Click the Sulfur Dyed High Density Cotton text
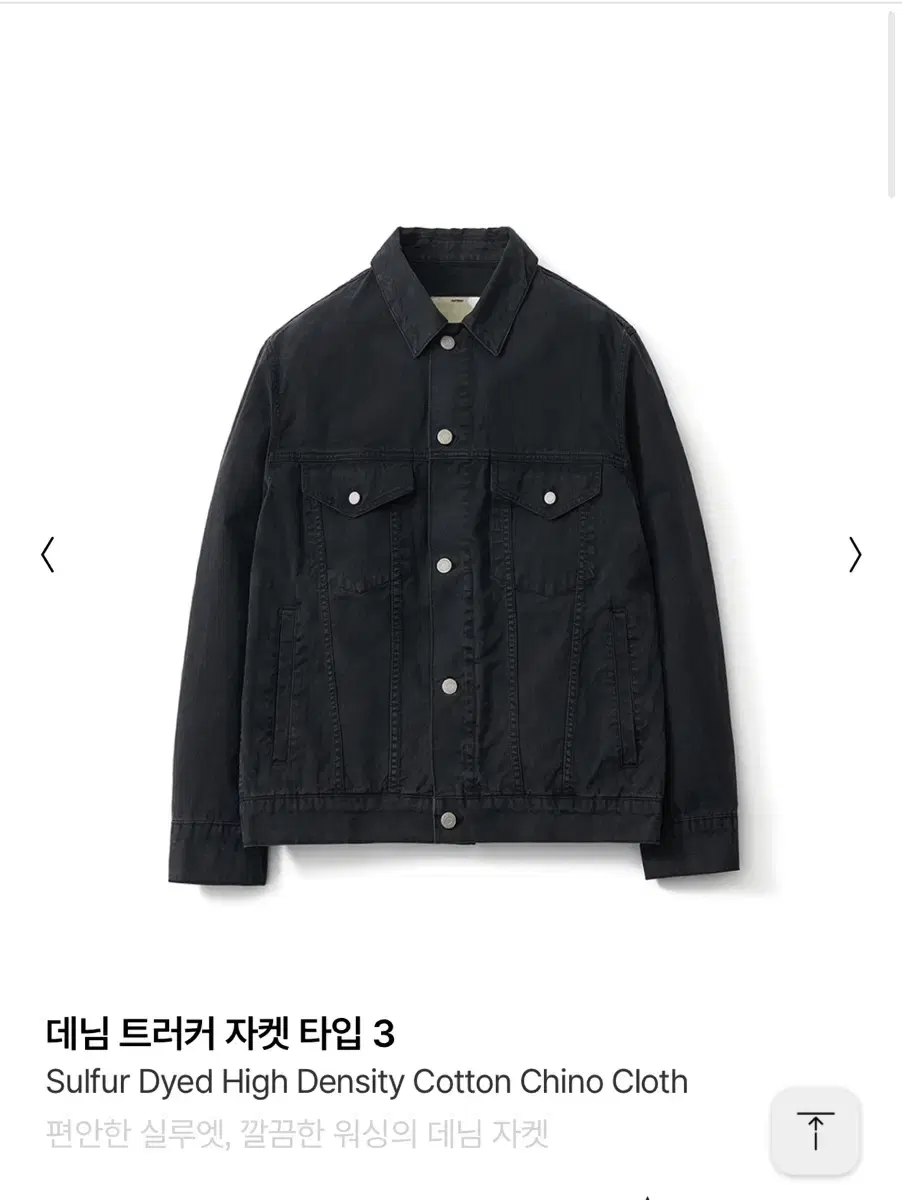Viewport: 902px width, 1200px height. pos(367,1081)
